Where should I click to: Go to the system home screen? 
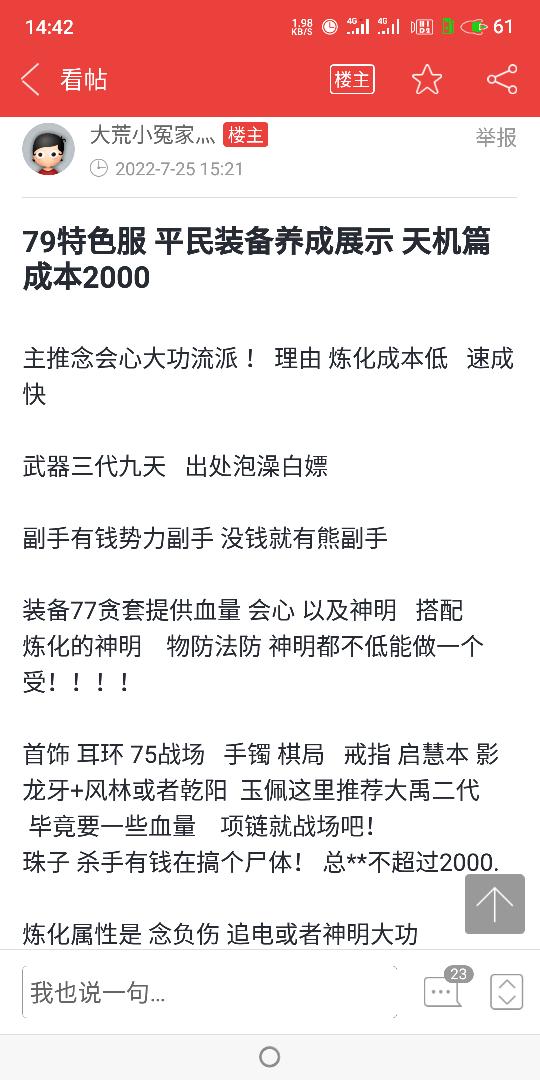click(x=269, y=1057)
